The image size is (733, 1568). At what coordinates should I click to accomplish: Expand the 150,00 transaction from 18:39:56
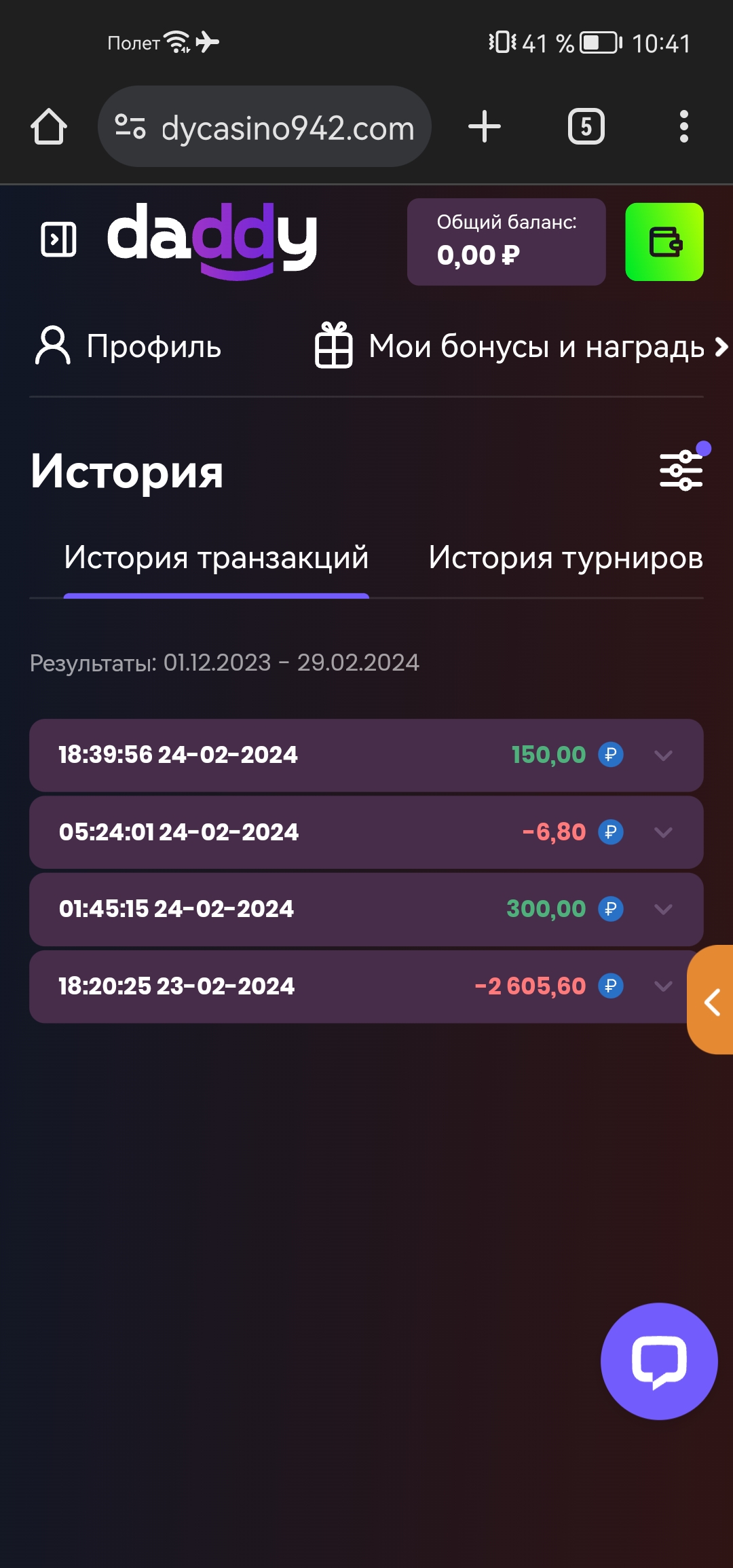click(x=663, y=755)
